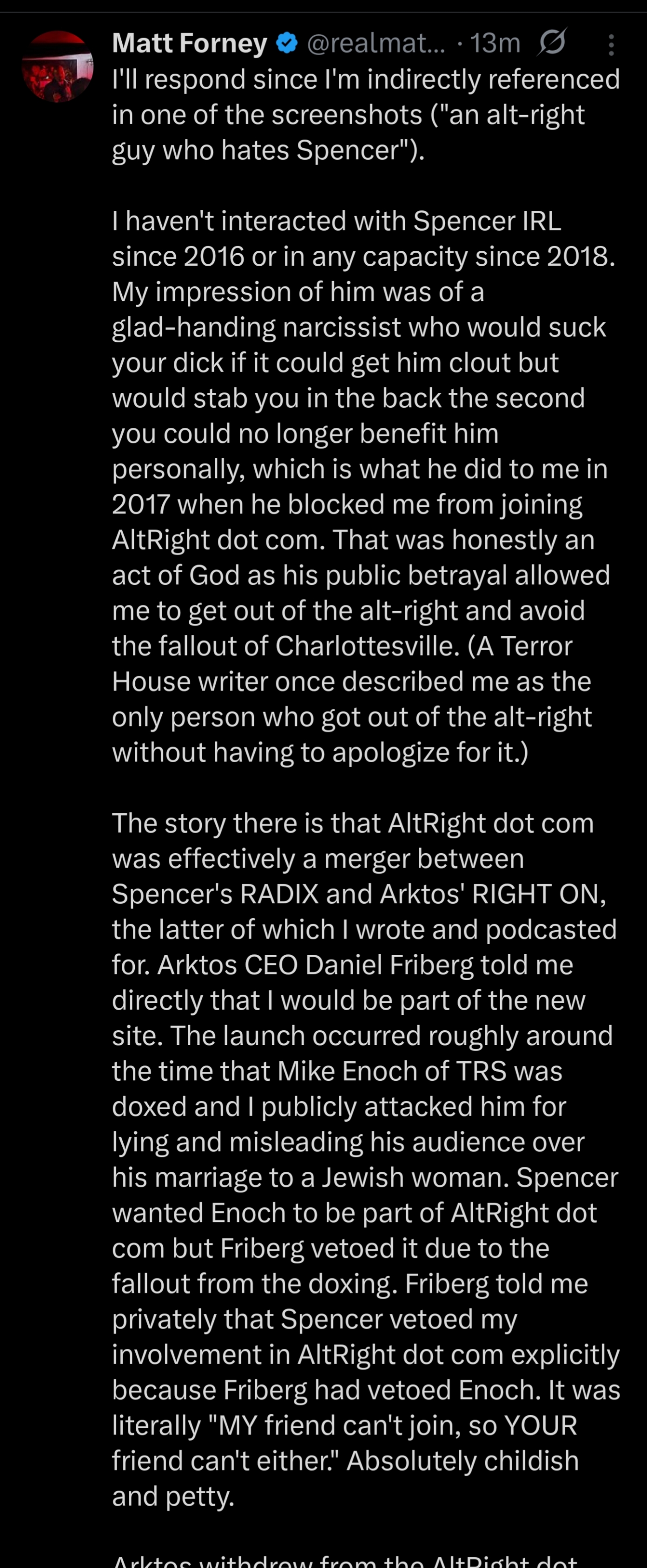
Task: Open the @realmat... handle link
Action: (x=376, y=43)
